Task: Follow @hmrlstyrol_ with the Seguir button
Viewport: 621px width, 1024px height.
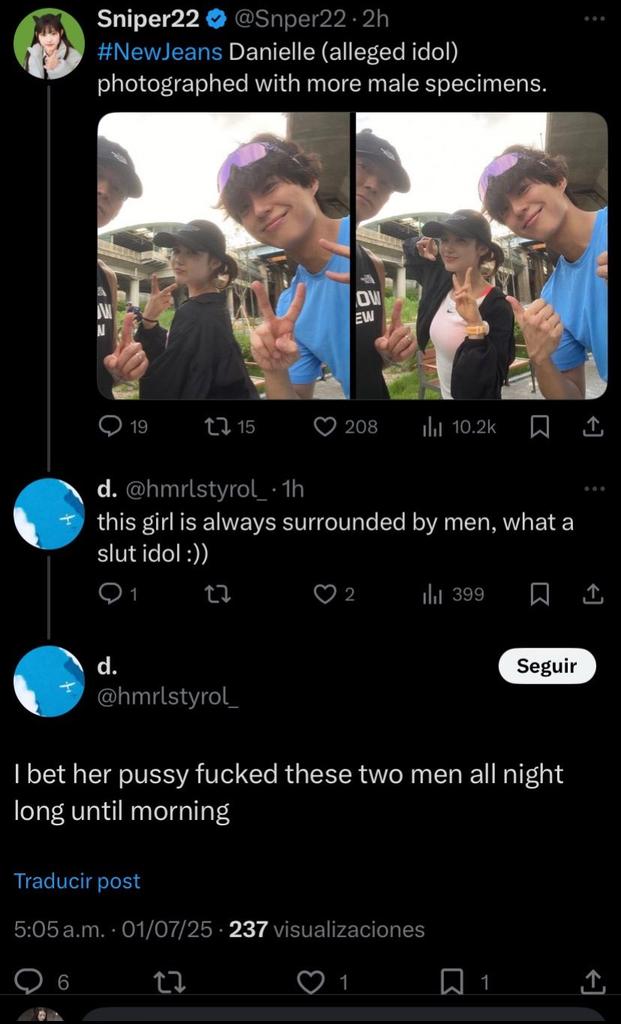Action: [x=547, y=666]
